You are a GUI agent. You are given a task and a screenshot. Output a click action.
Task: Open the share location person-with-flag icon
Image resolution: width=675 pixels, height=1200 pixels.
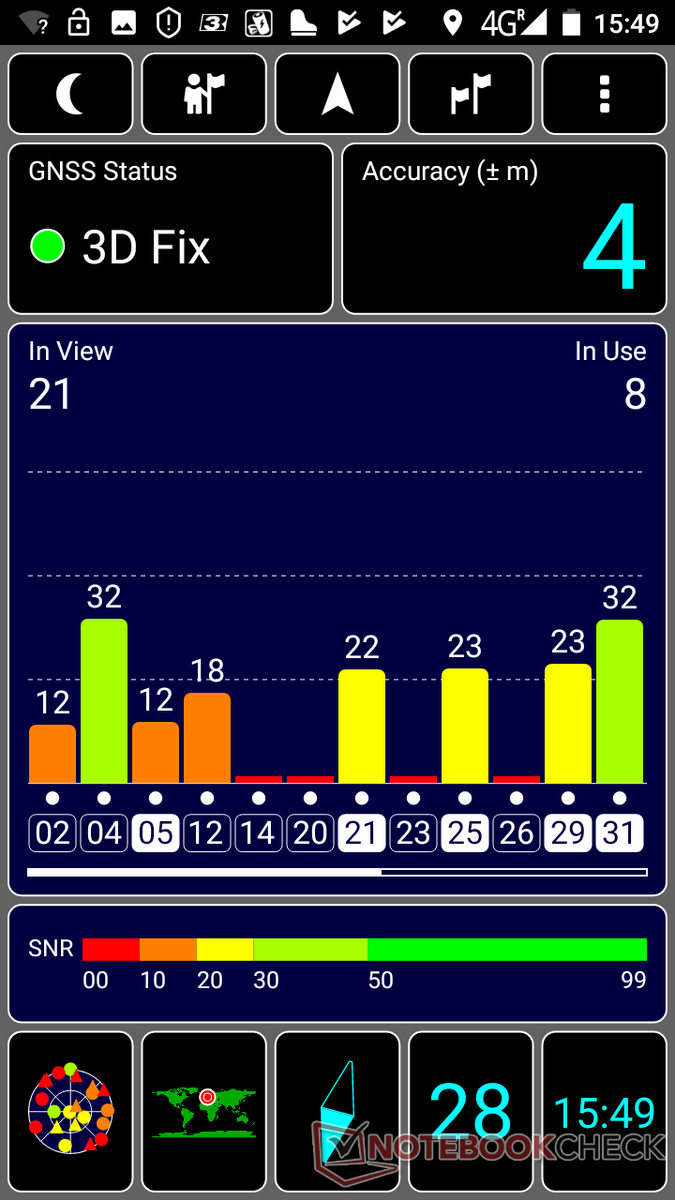point(204,94)
